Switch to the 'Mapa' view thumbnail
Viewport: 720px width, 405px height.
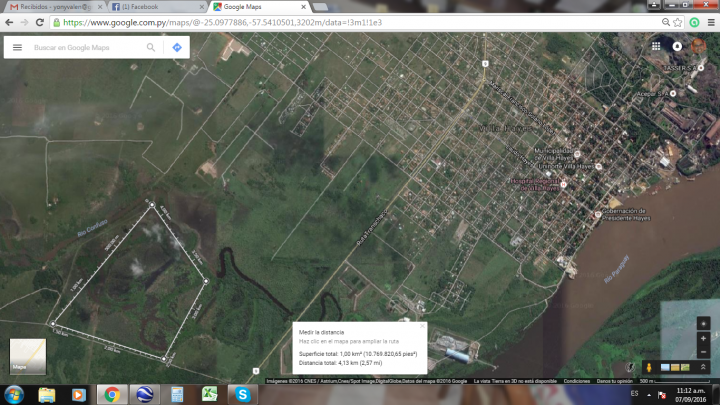click(27, 357)
